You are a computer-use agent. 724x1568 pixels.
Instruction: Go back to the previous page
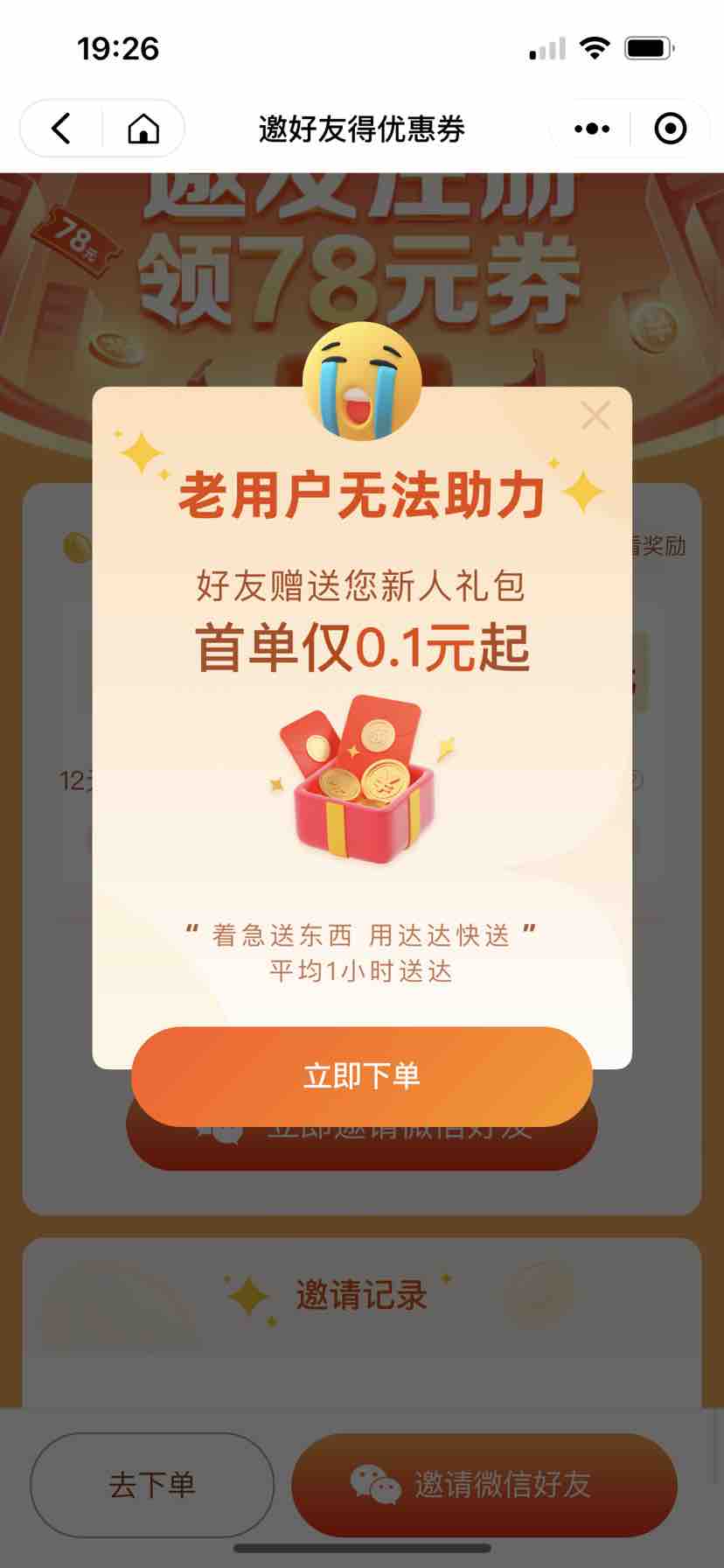(60, 129)
